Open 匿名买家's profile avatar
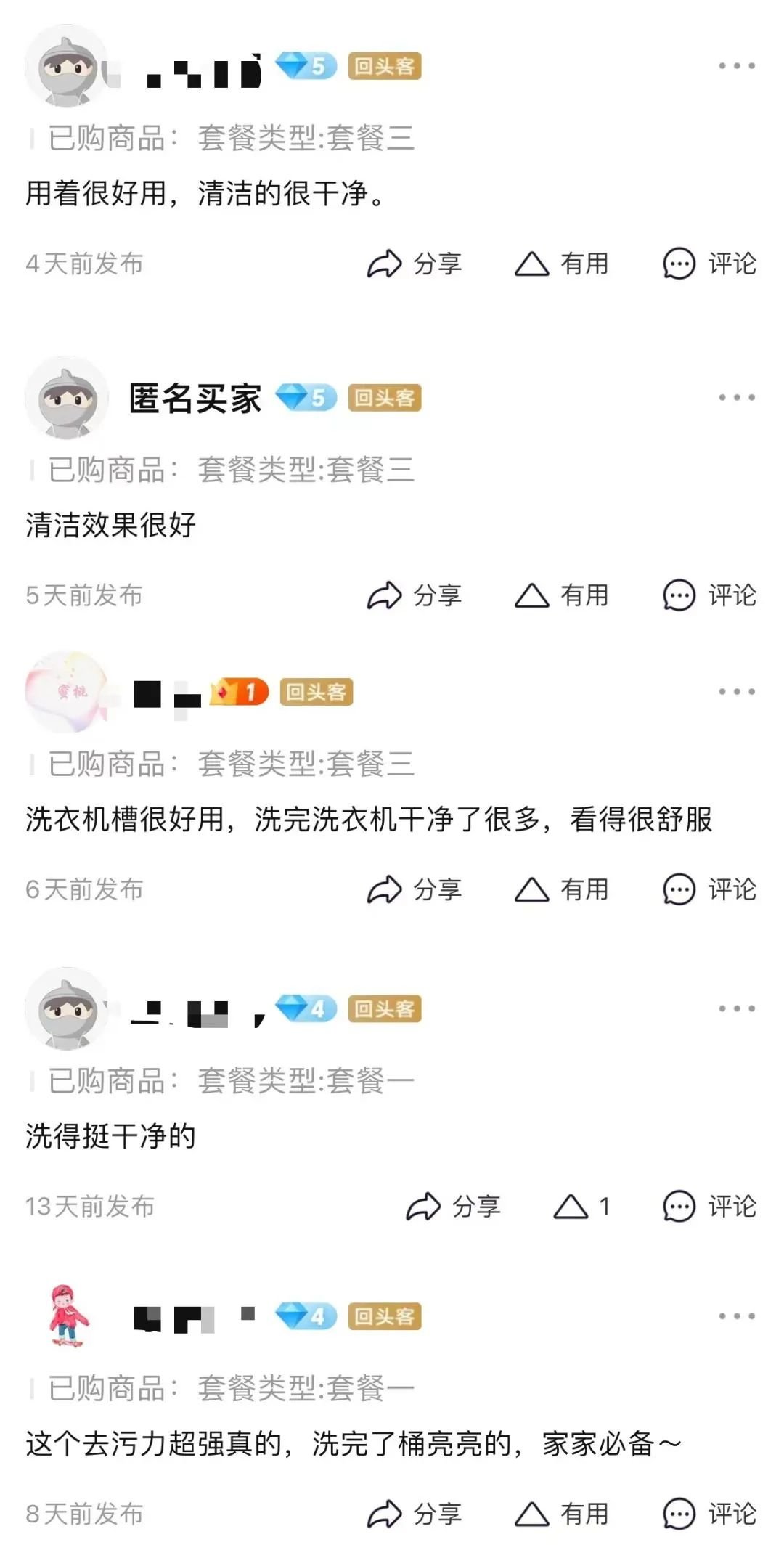Image resolution: width=784 pixels, height=1566 pixels. point(67,398)
